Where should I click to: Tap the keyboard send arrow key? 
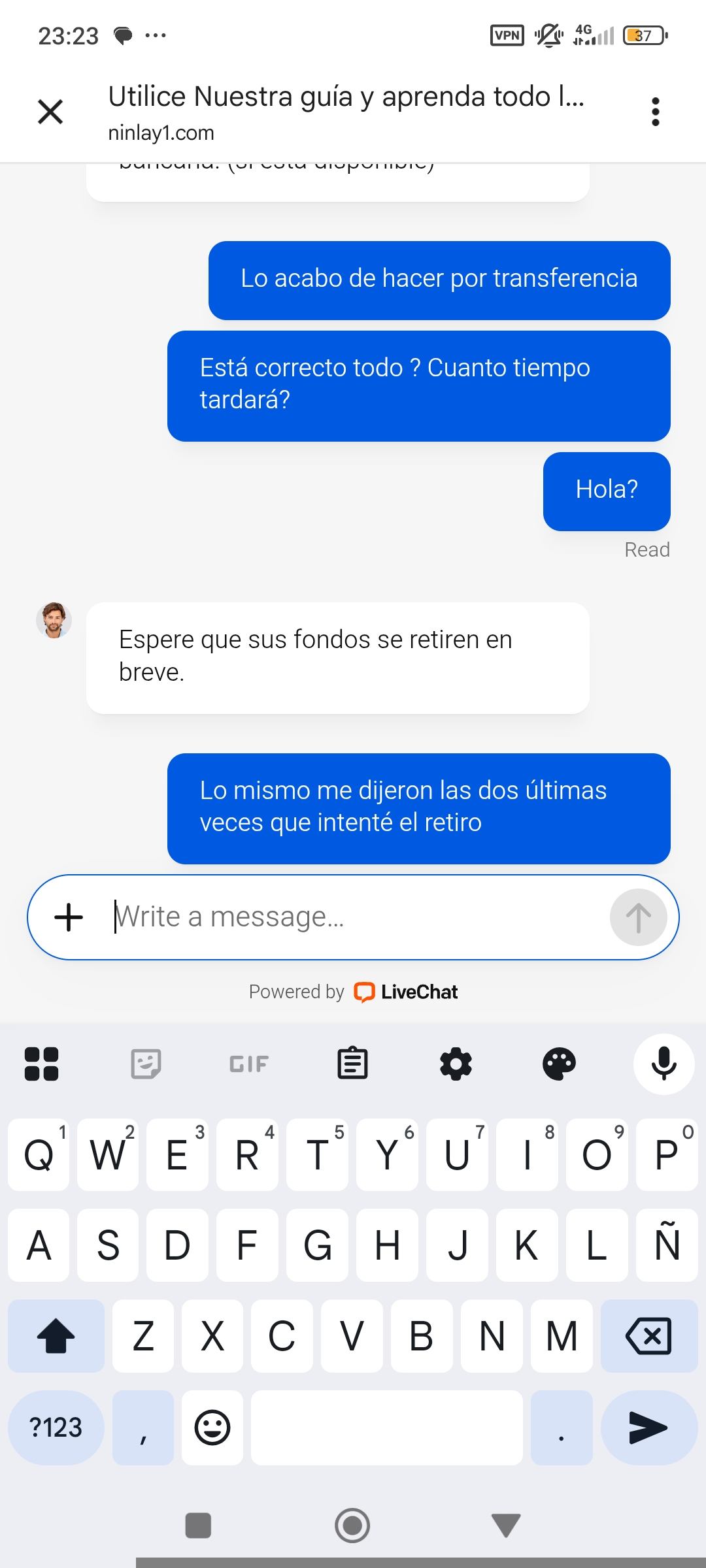648,1427
